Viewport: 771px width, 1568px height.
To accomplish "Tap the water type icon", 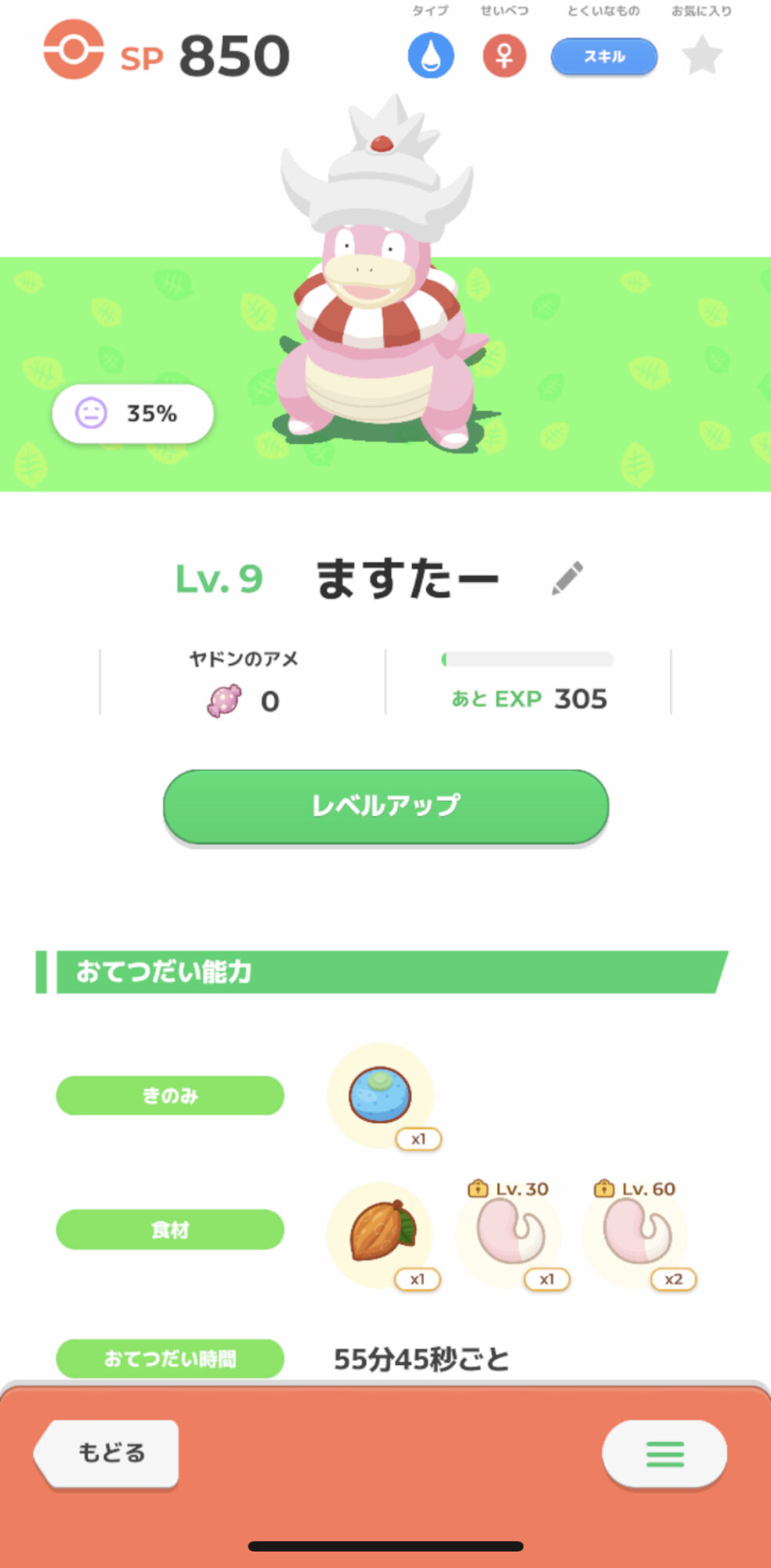I will [430, 56].
